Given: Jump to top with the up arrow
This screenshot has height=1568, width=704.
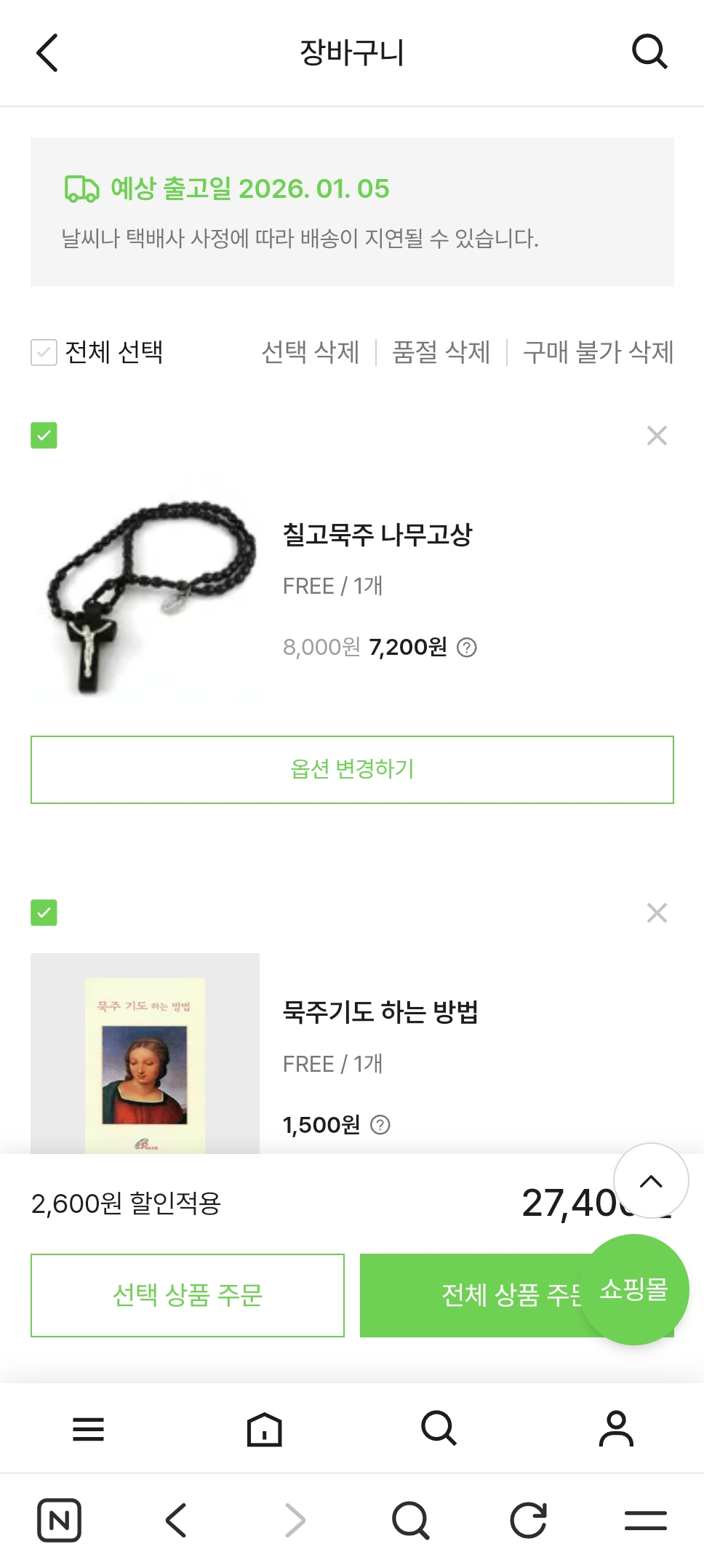Looking at the screenshot, I should (x=651, y=1181).
